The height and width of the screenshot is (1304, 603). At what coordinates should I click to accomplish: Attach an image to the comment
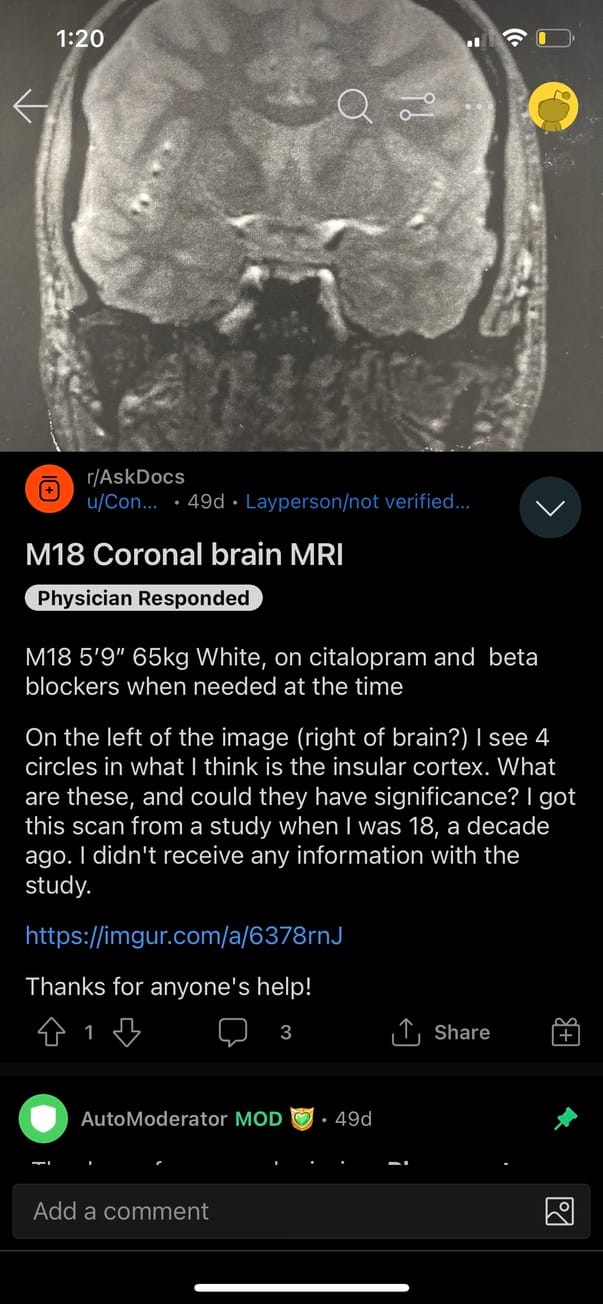(559, 1211)
